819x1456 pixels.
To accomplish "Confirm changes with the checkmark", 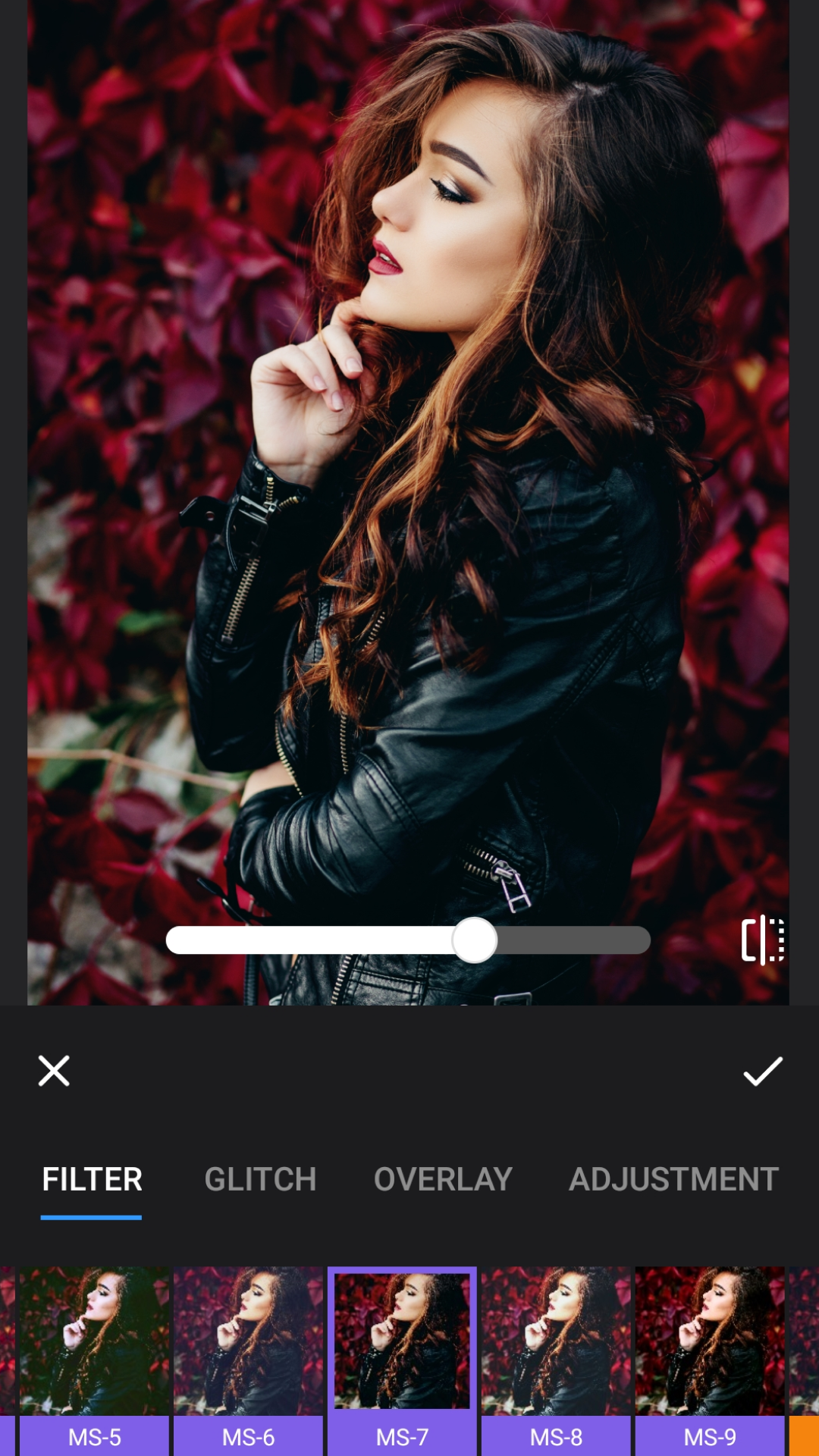I will [x=762, y=1071].
